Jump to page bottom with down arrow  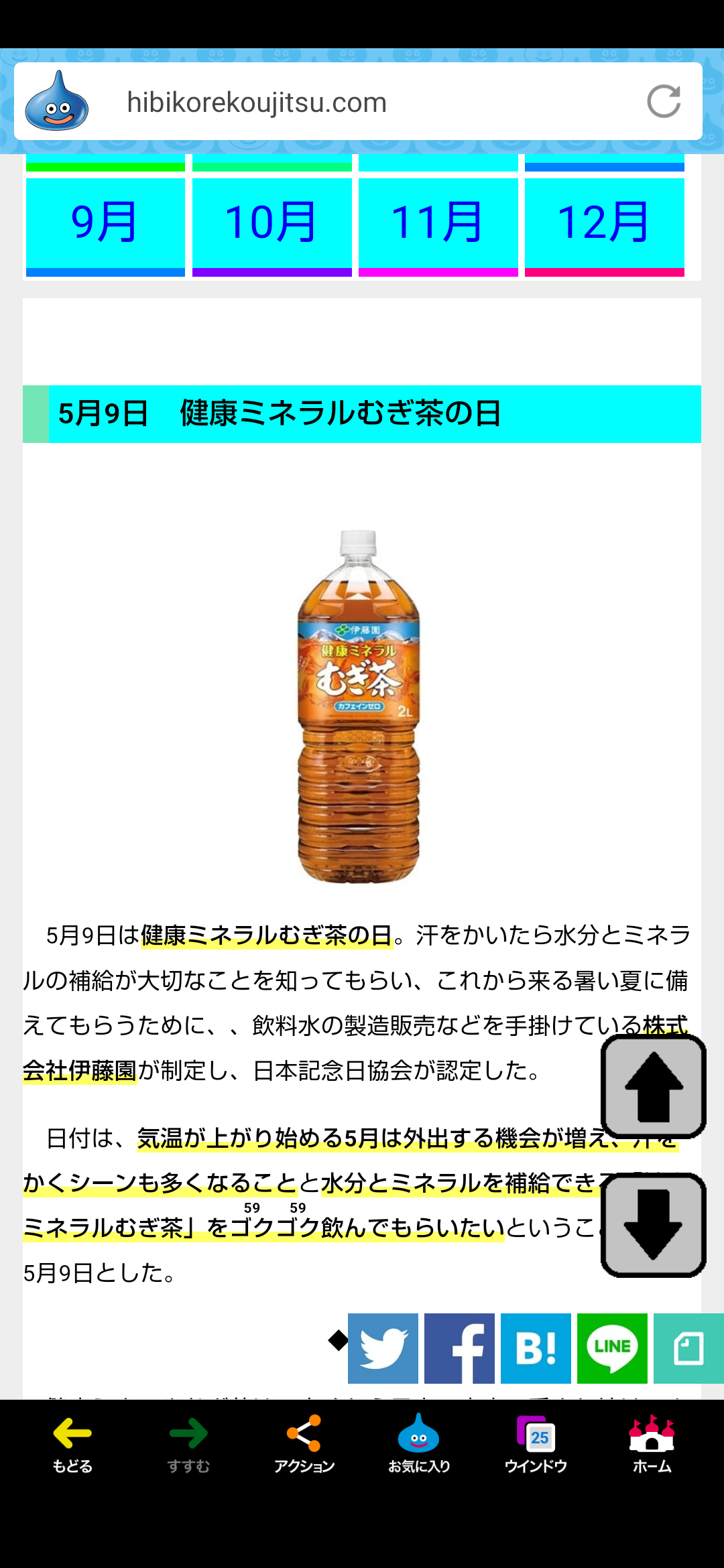(654, 1225)
